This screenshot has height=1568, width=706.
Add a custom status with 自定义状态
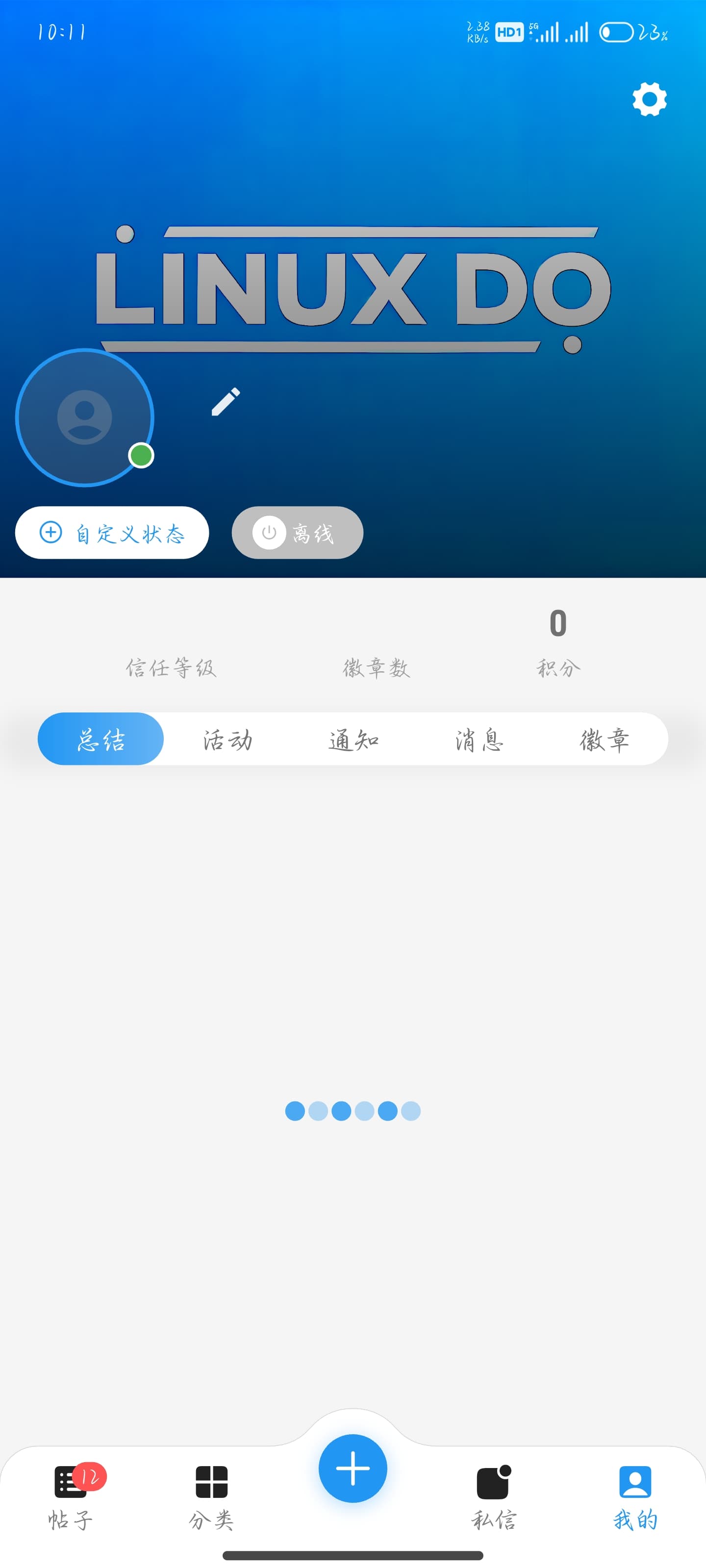pyautogui.click(x=112, y=533)
